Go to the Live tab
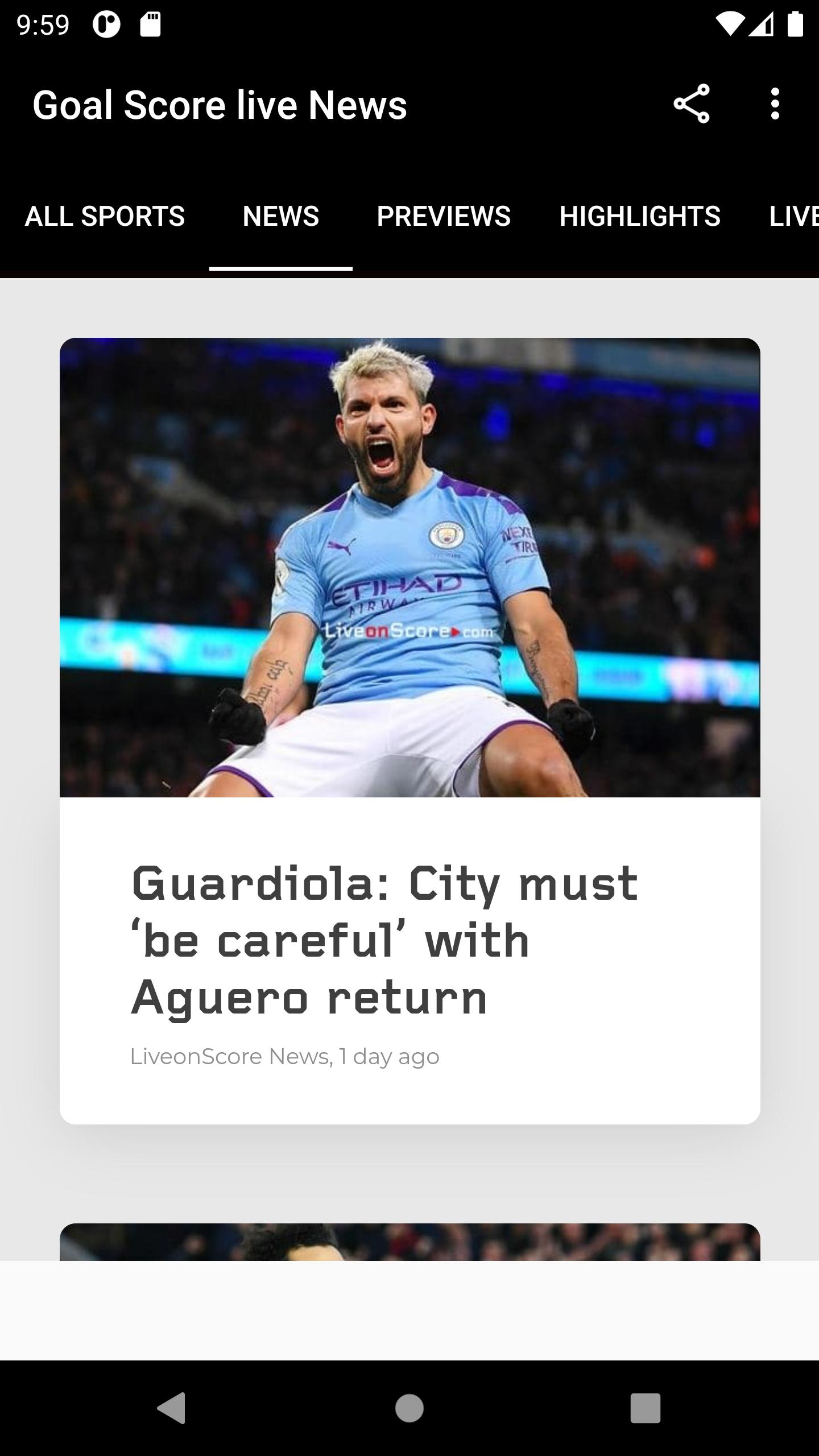819x1456 pixels. (x=793, y=216)
